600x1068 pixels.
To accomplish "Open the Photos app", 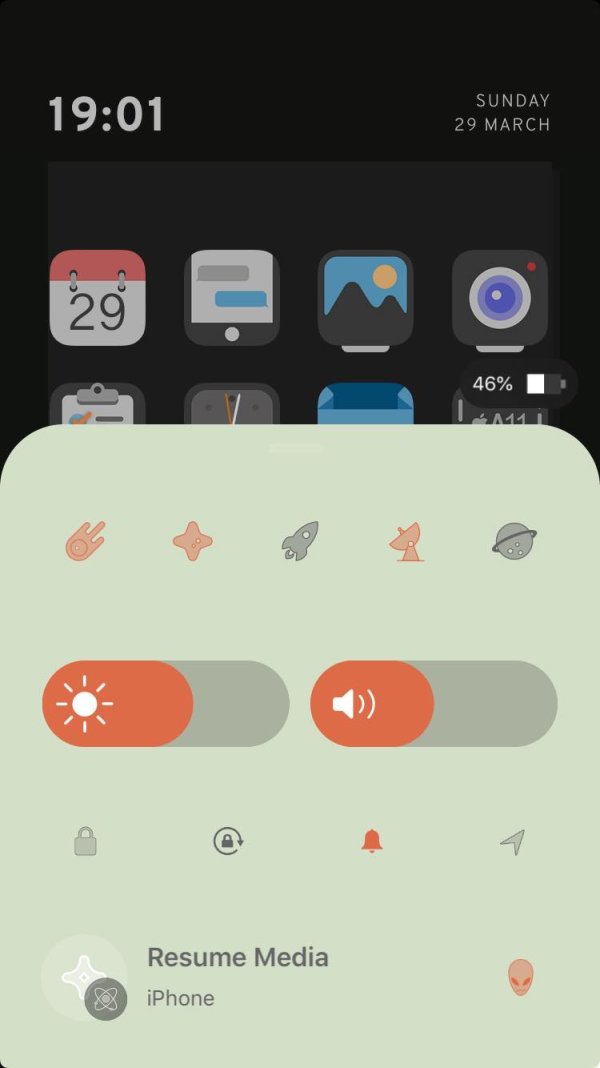I will pos(366,298).
